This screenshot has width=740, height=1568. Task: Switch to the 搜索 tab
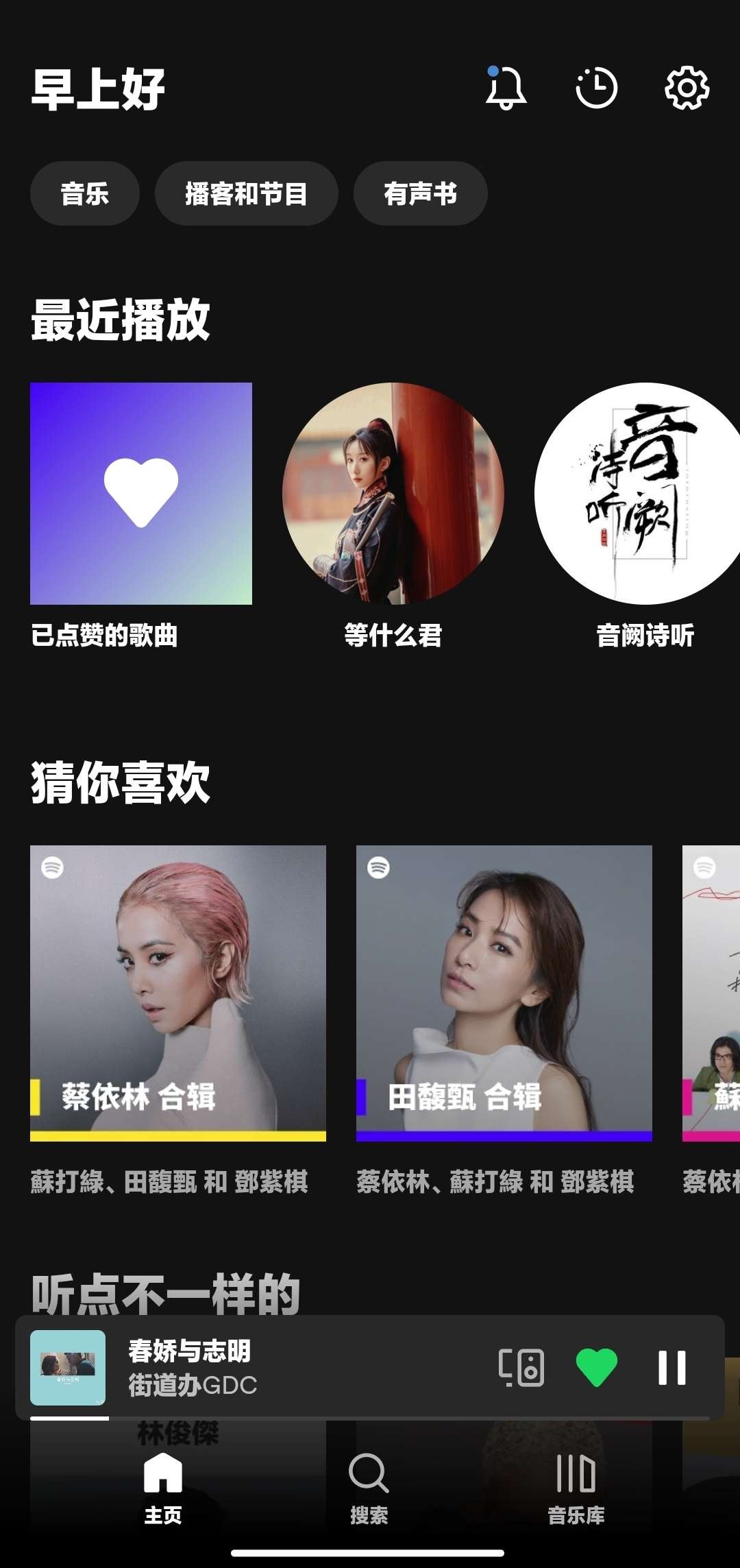click(x=369, y=1486)
